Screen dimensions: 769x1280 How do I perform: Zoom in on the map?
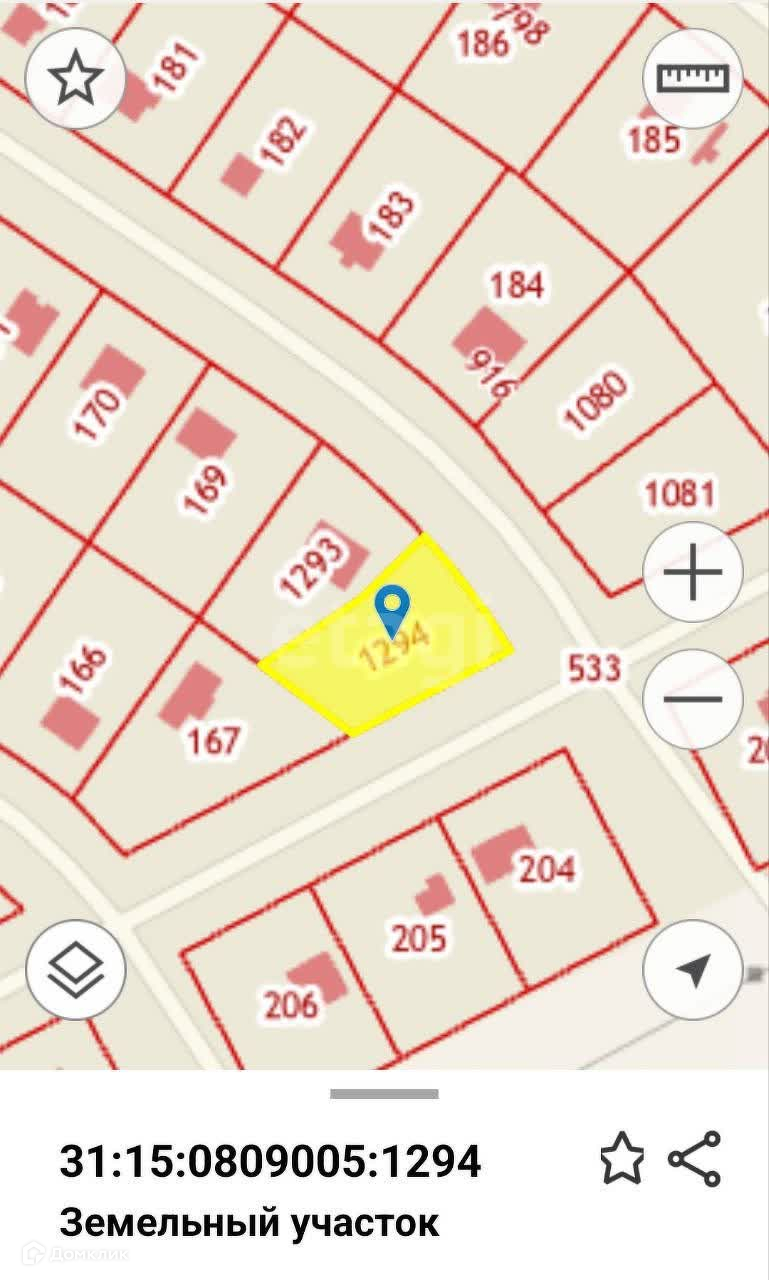point(692,573)
